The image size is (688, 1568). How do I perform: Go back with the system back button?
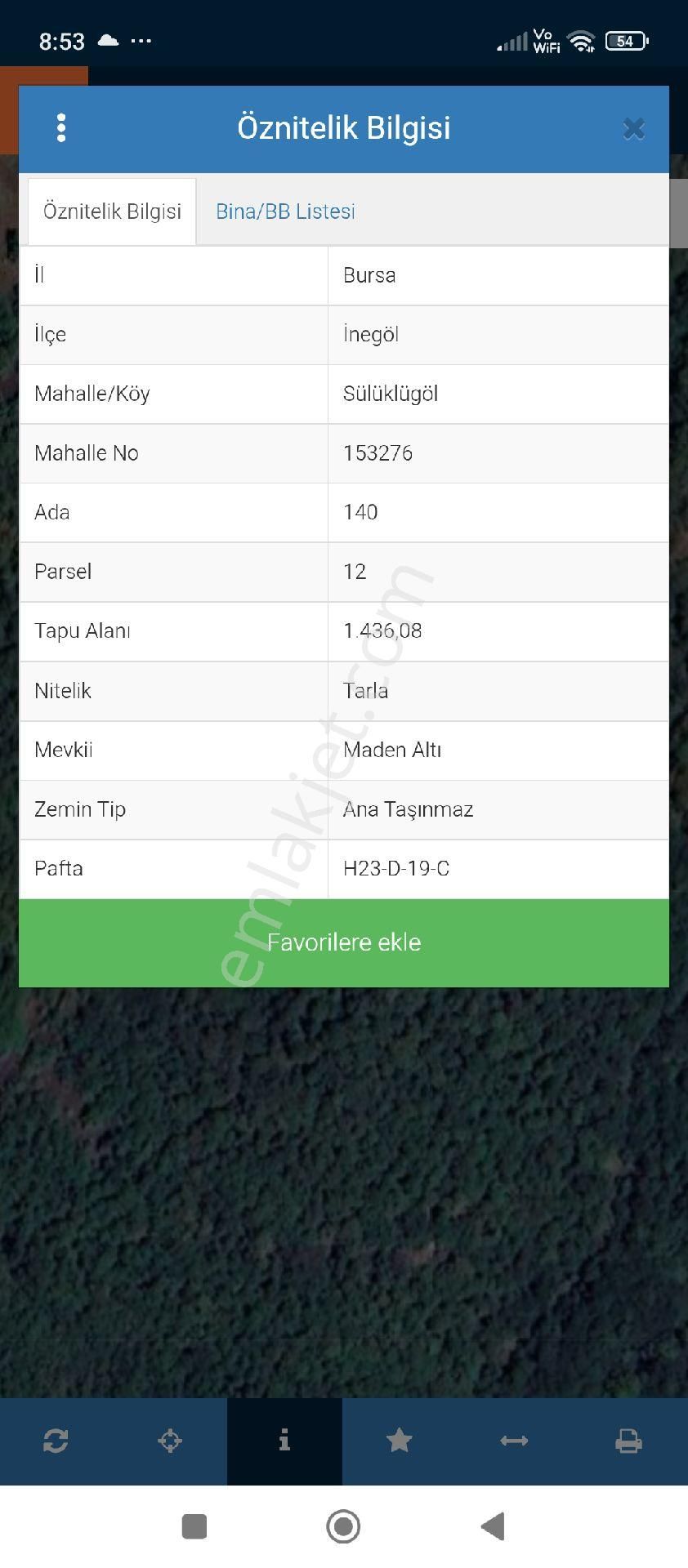coord(494,1526)
